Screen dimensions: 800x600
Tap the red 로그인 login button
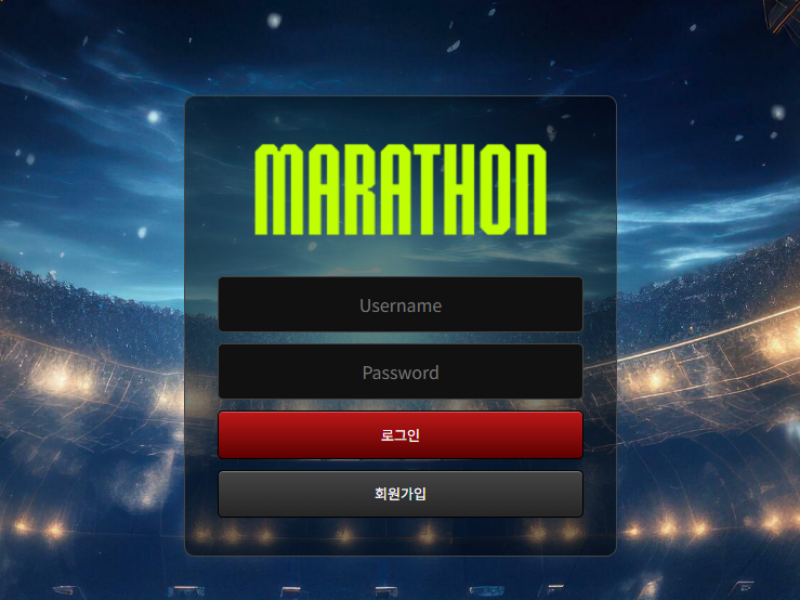(x=400, y=435)
